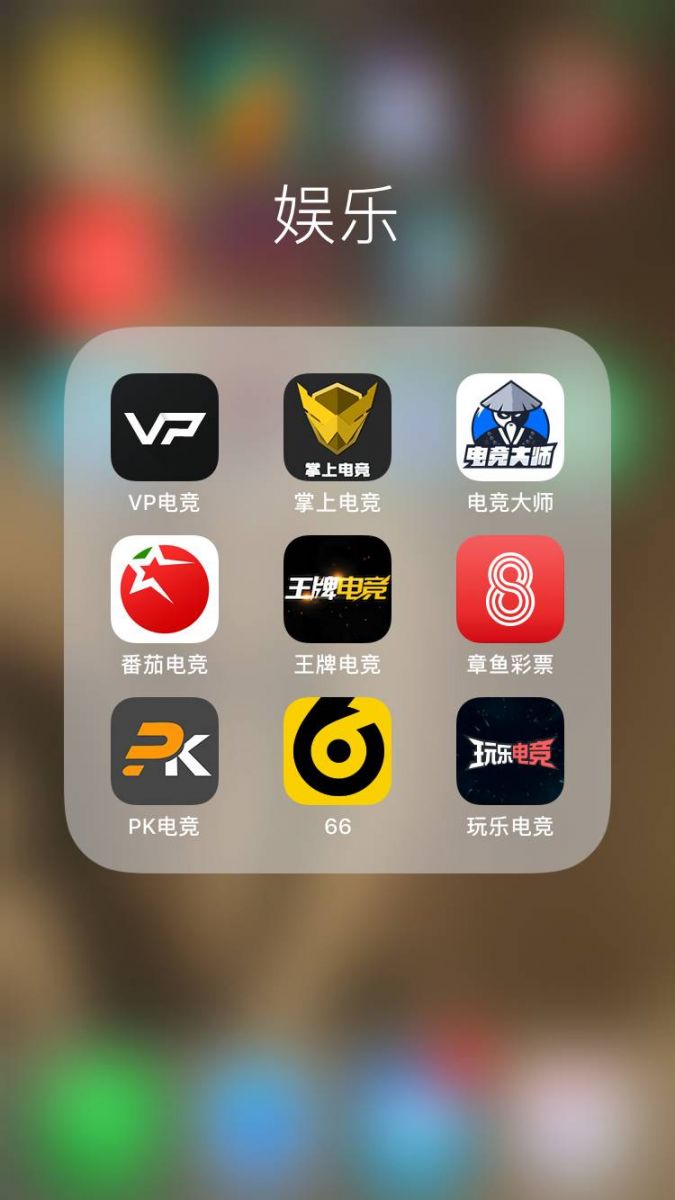The width and height of the screenshot is (675, 1200).
Task: Open the PK电竞 app
Action: (x=164, y=751)
